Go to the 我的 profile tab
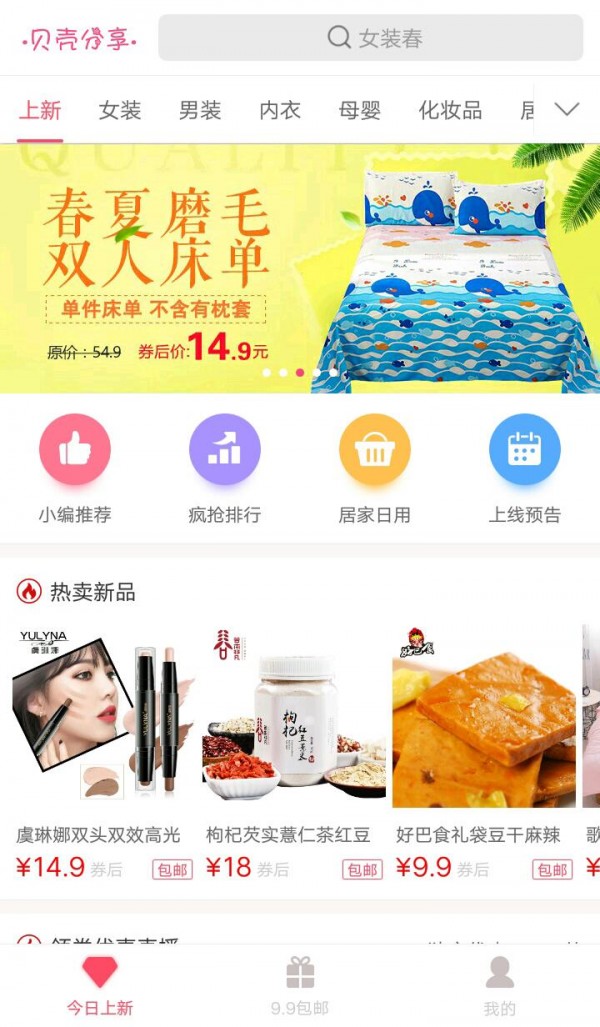The height and width of the screenshot is (1027, 600). tap(499, 986)
